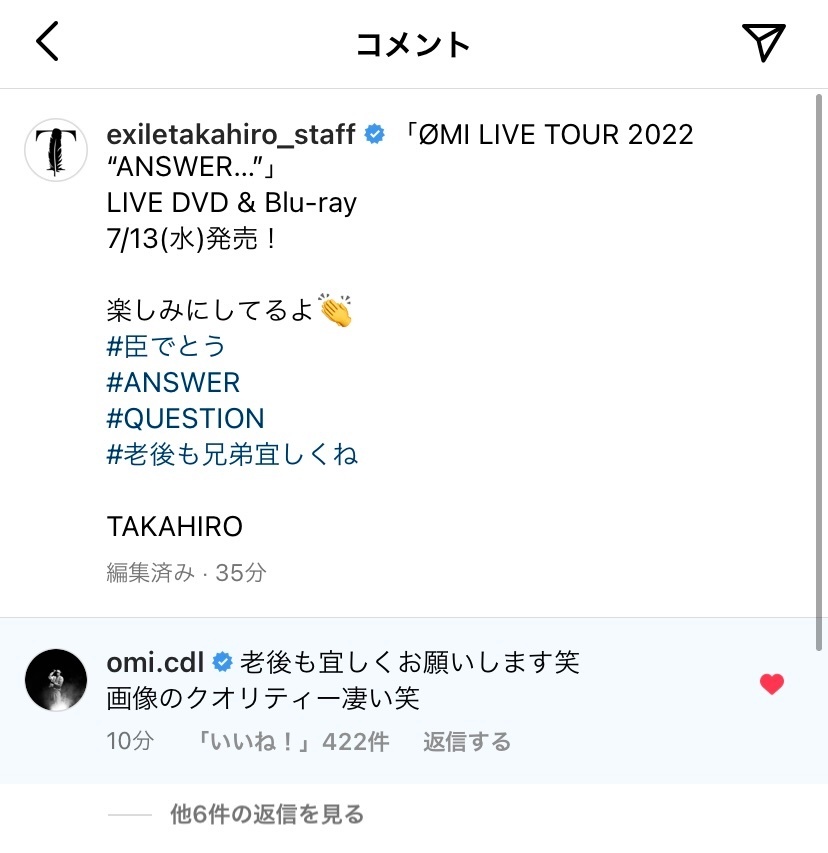Open the omi.cdl username link
828x853 pixels.
point(154,662)
